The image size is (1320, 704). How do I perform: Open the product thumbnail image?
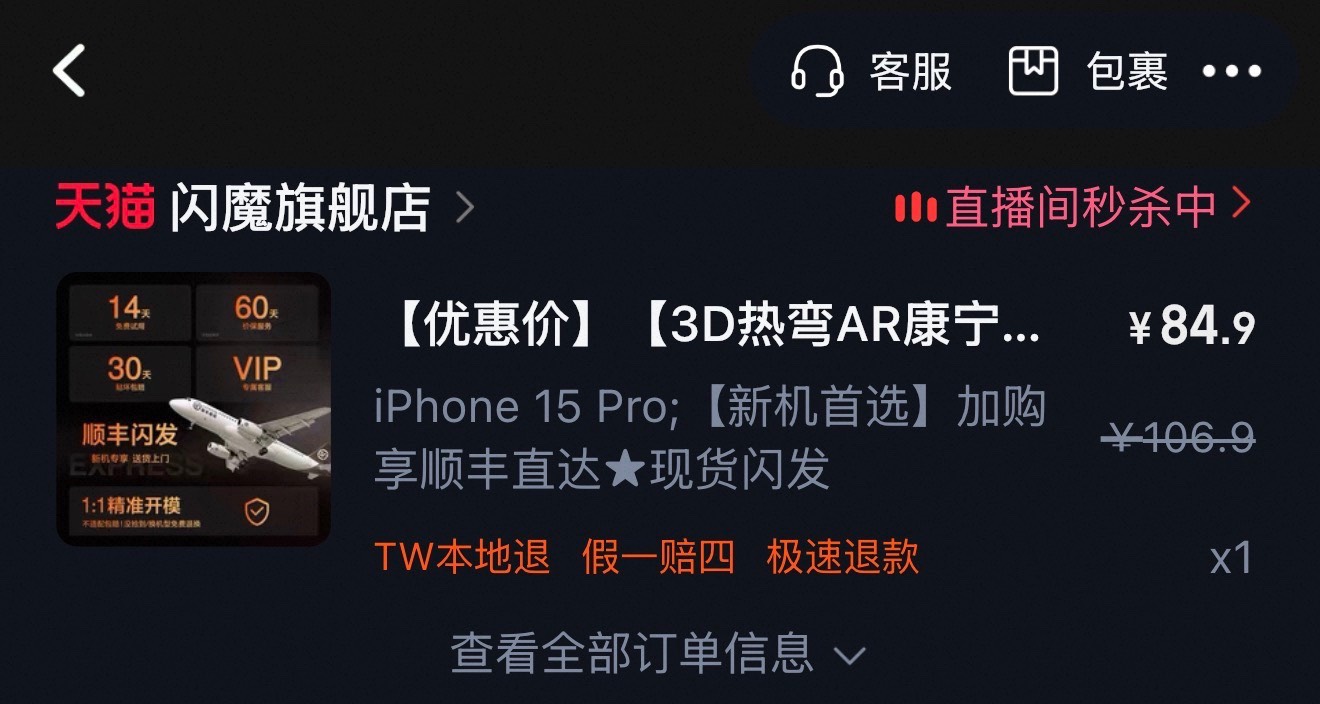[193, 409]
